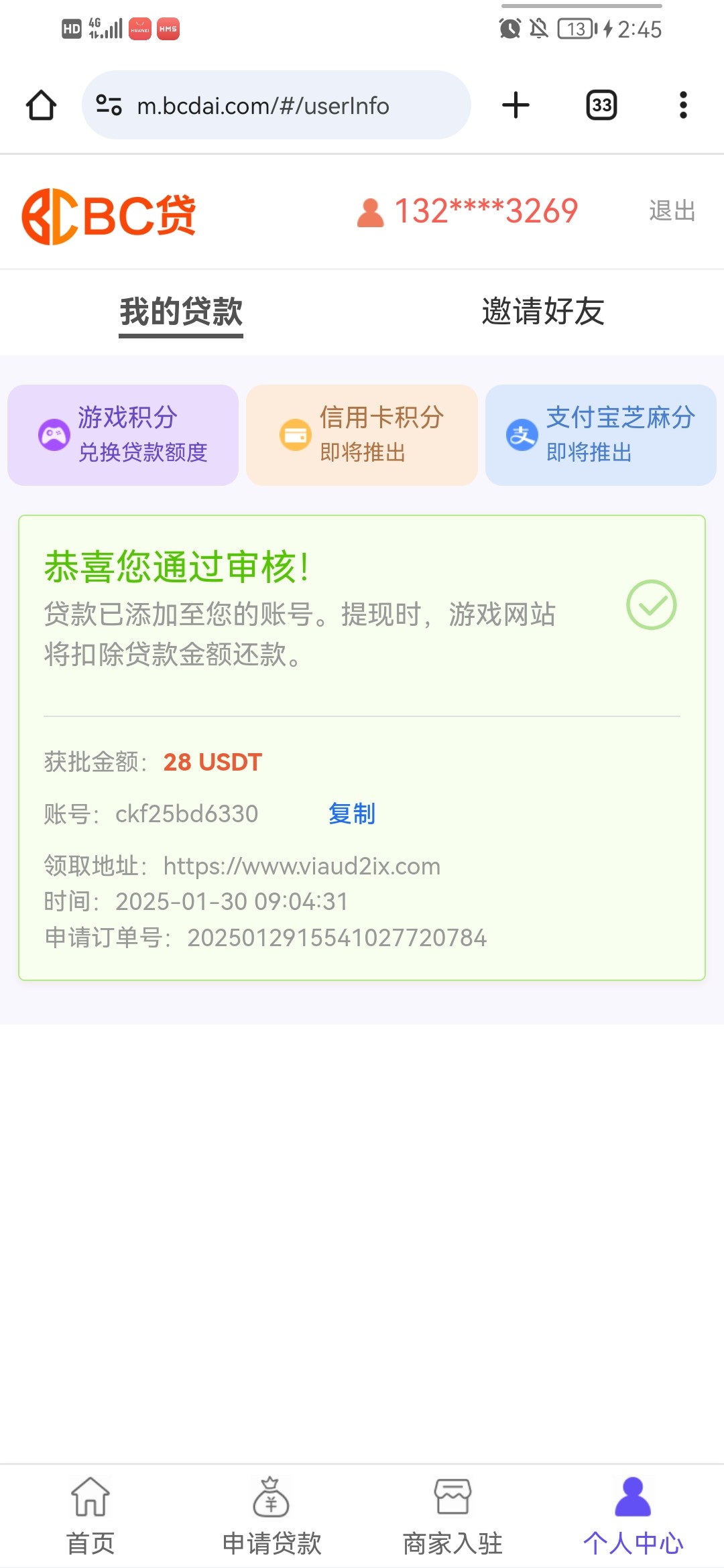The width and height of the screenshot is (724, 1568).
Task: Open a new browser tab
Action: (x=516, y=105)
